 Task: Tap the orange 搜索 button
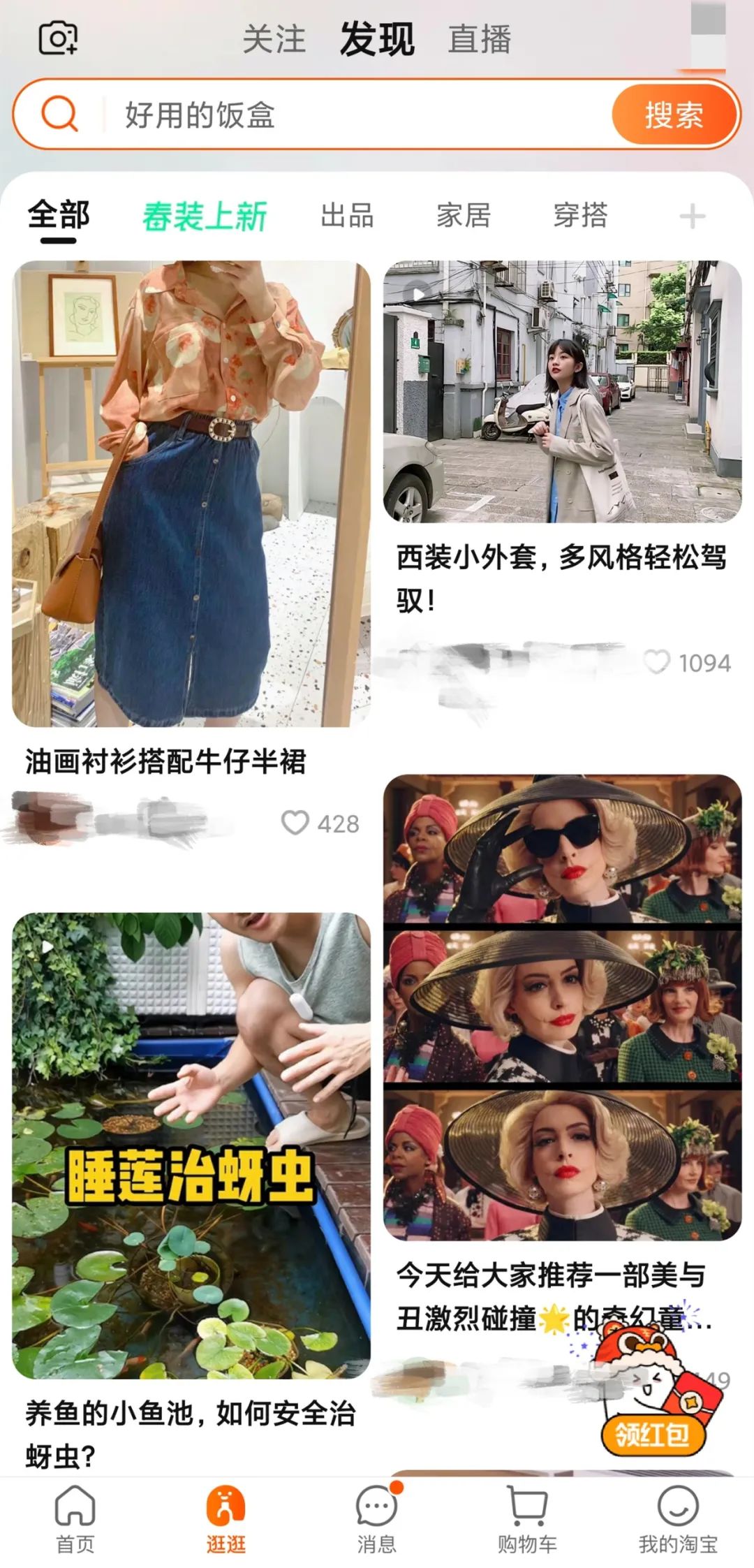[x=674, y=115]
